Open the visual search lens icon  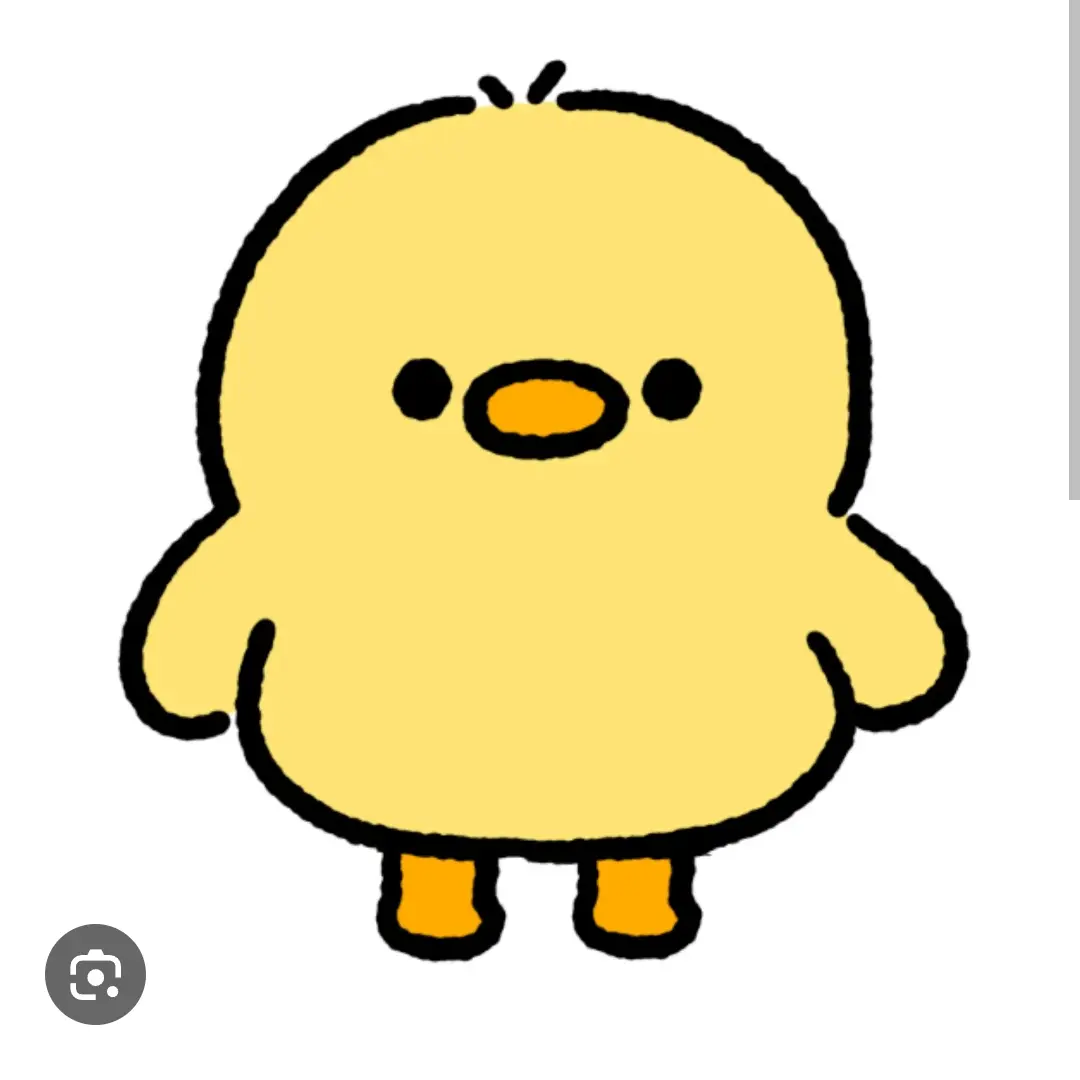click(96, 975)
